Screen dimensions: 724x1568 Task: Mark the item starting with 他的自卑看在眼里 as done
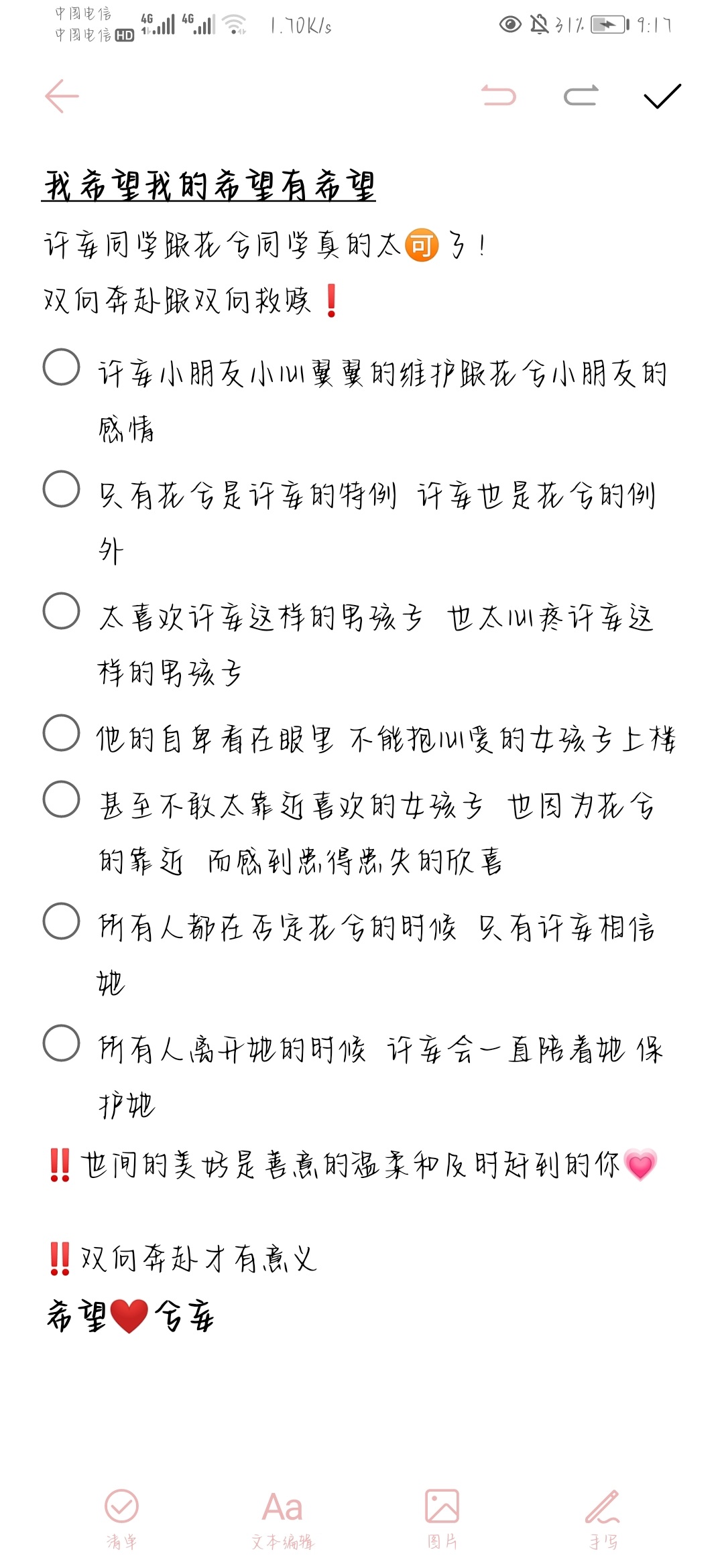(62, 733)
